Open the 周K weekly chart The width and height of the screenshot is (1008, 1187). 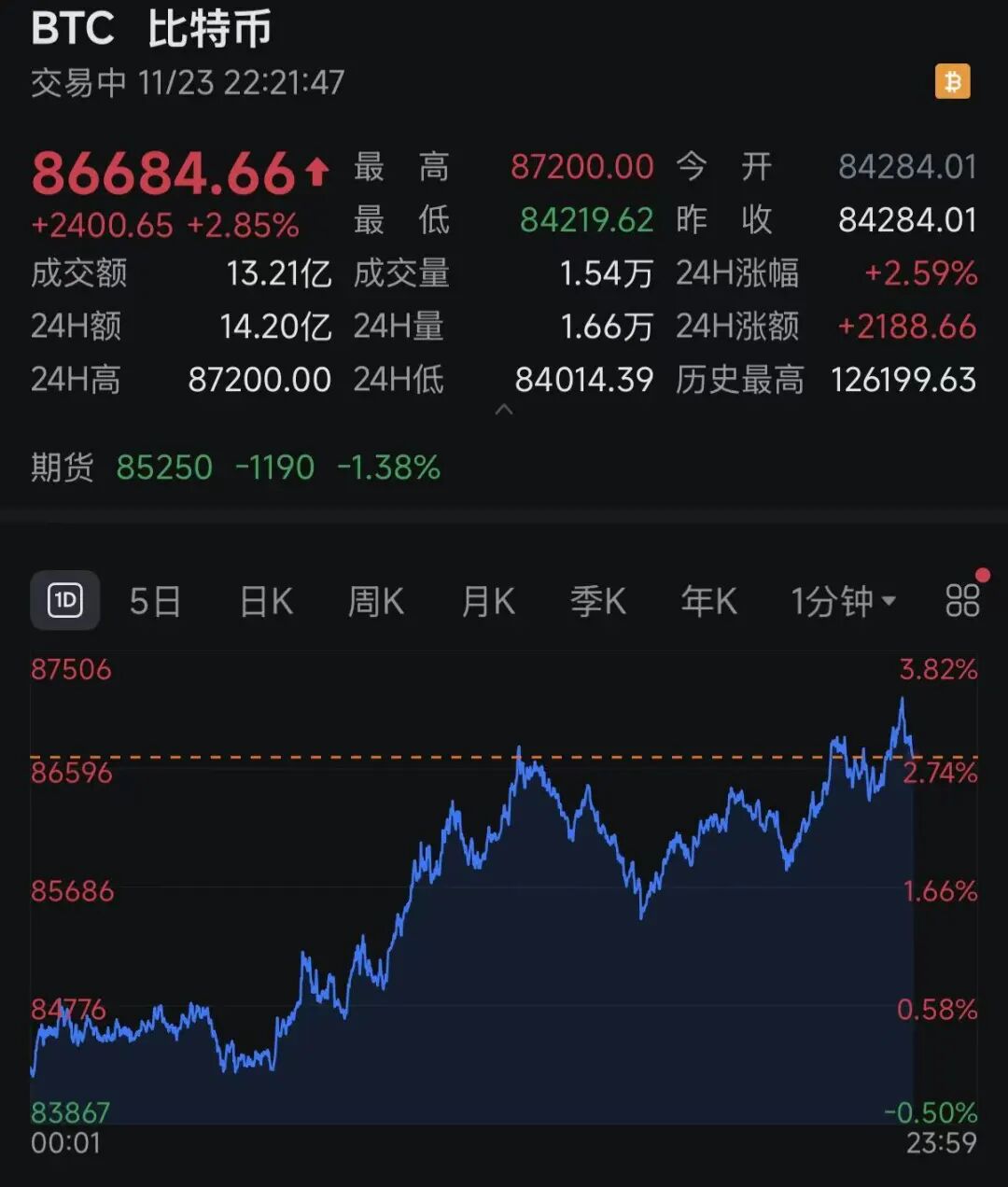click(x=376, y=602)
